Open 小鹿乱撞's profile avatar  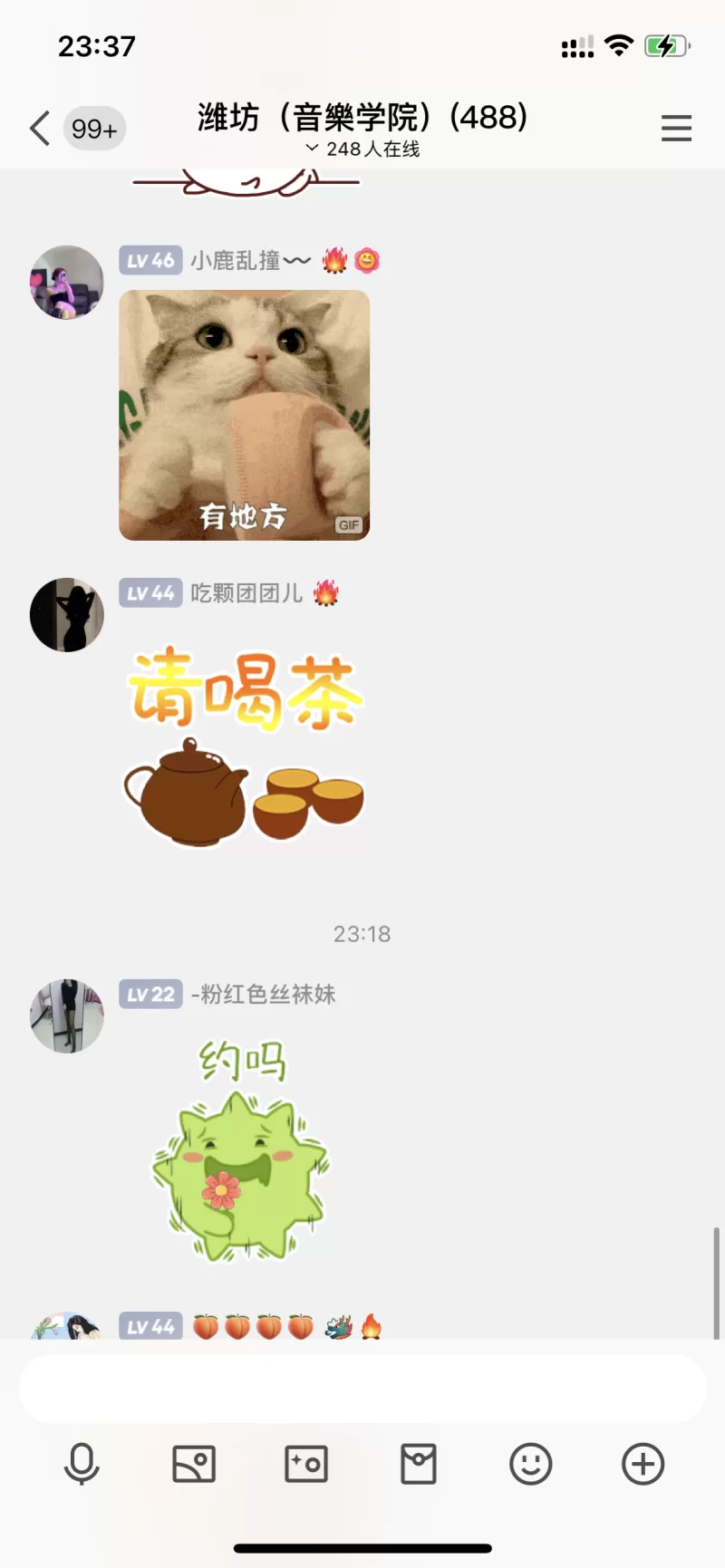coord(67,282)
